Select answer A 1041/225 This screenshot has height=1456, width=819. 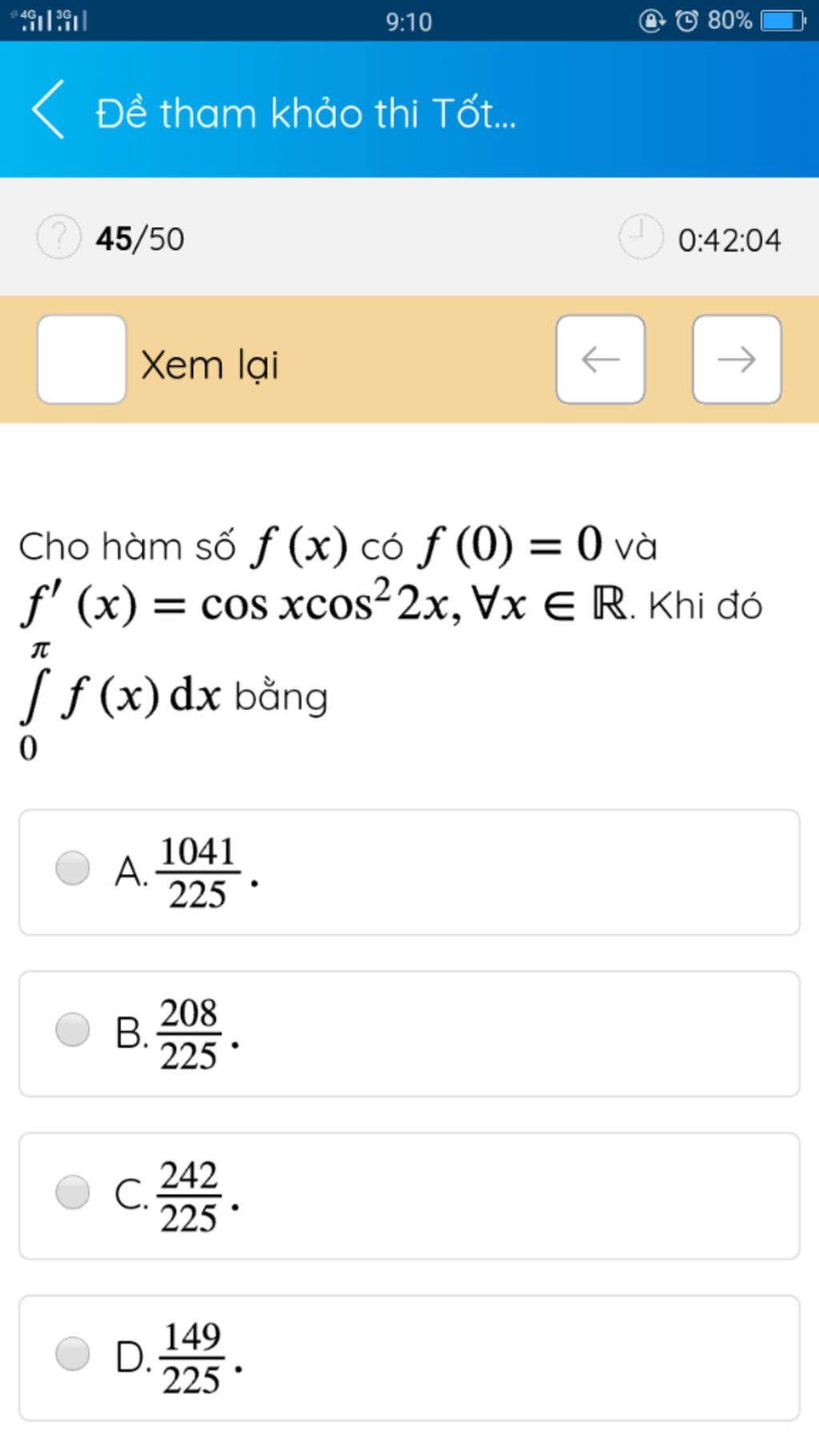[x=73, y=869]
